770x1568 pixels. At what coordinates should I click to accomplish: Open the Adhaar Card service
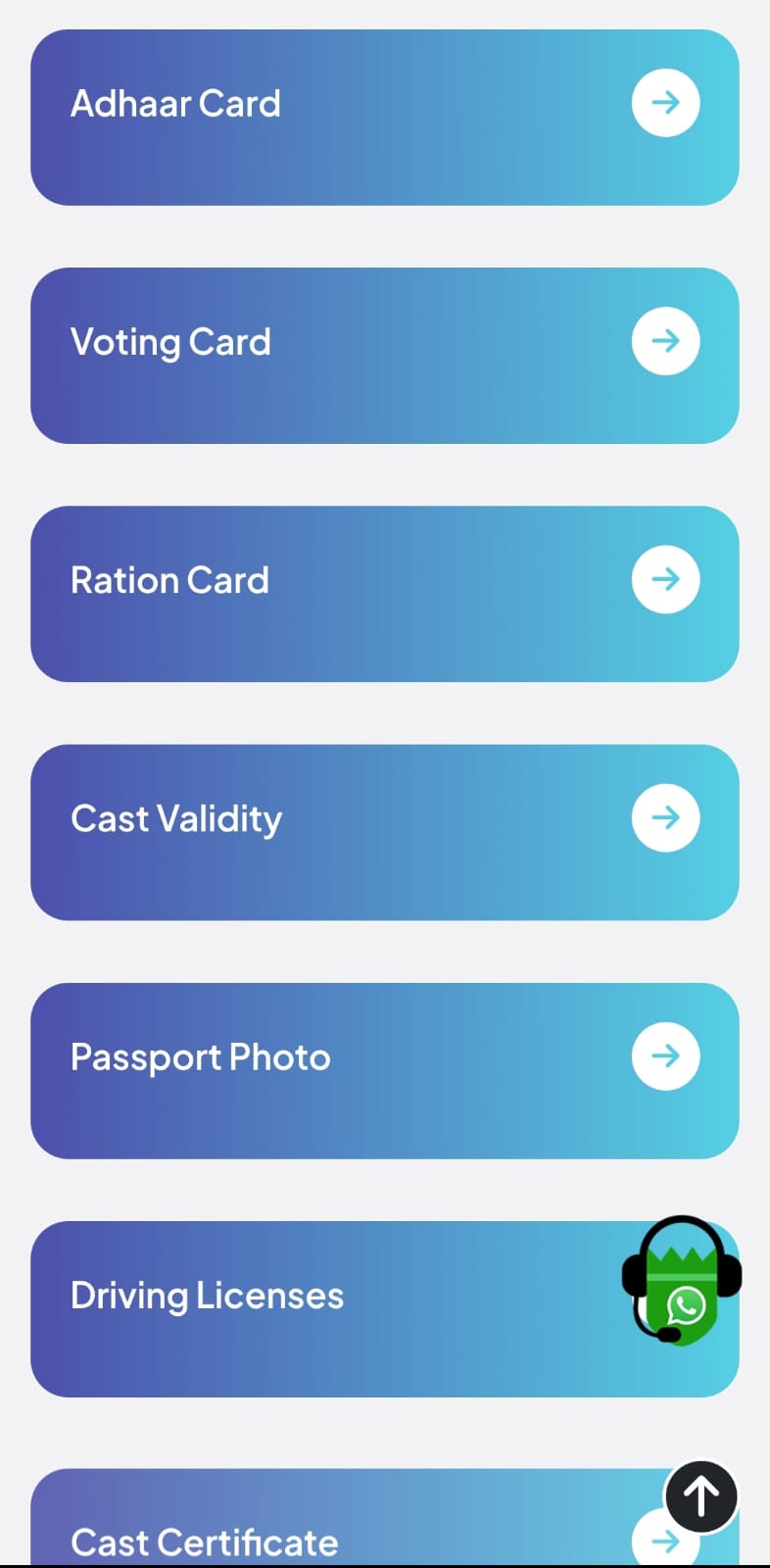pyautogui.click(x=384, y=118)
